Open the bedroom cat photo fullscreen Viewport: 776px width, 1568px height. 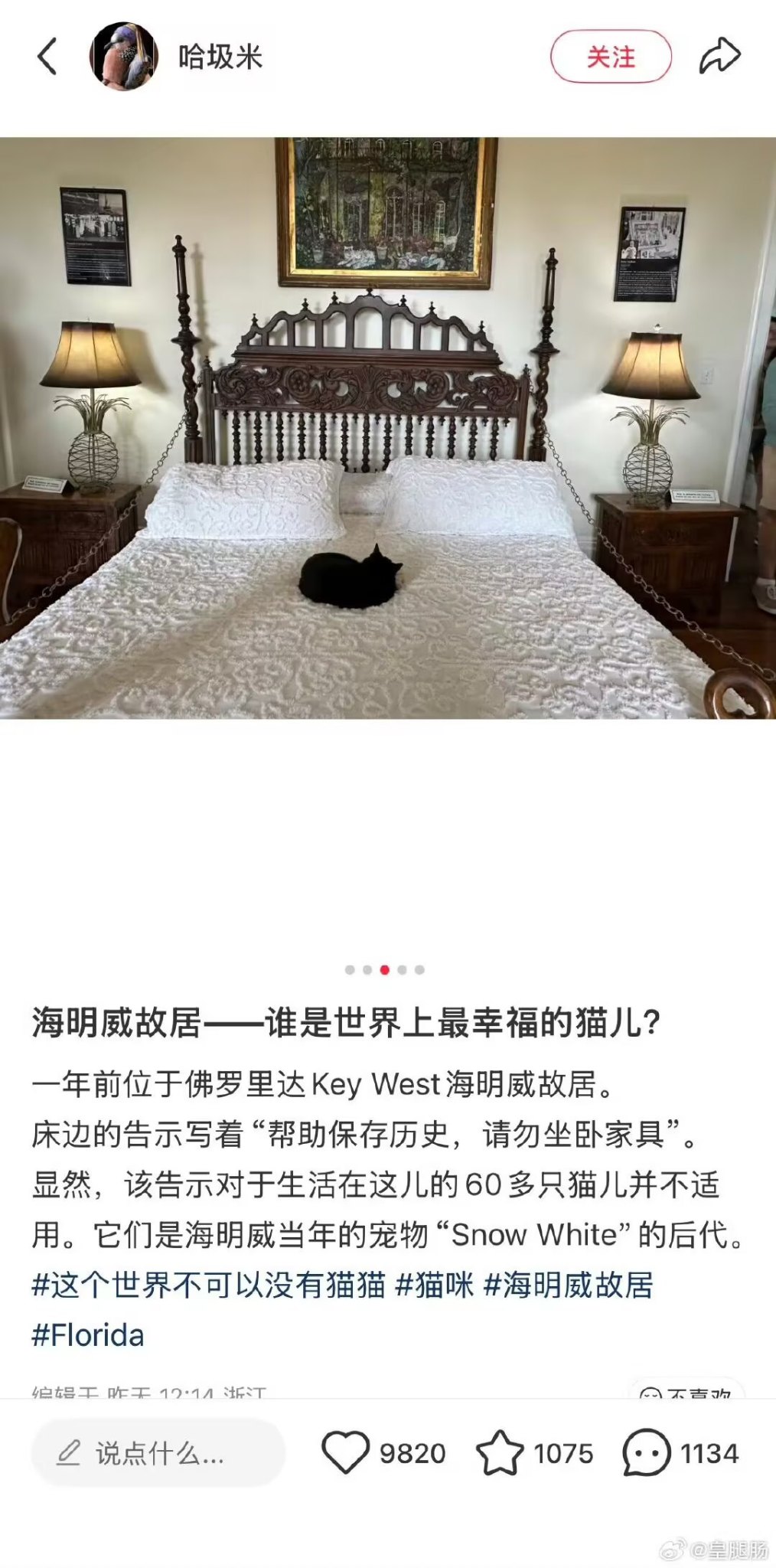pyautogui.click(x=388, y=427)
